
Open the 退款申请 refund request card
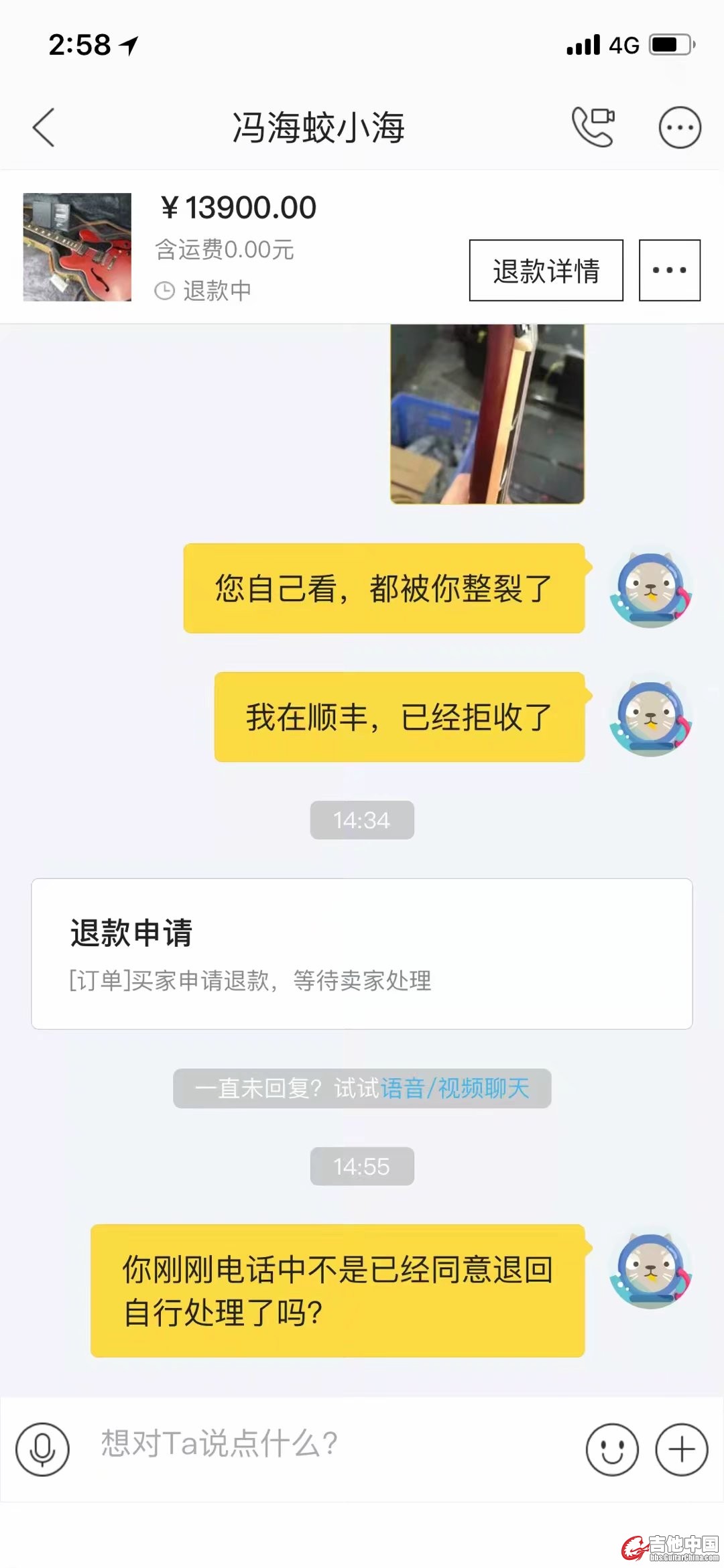(x=362, y=954)
